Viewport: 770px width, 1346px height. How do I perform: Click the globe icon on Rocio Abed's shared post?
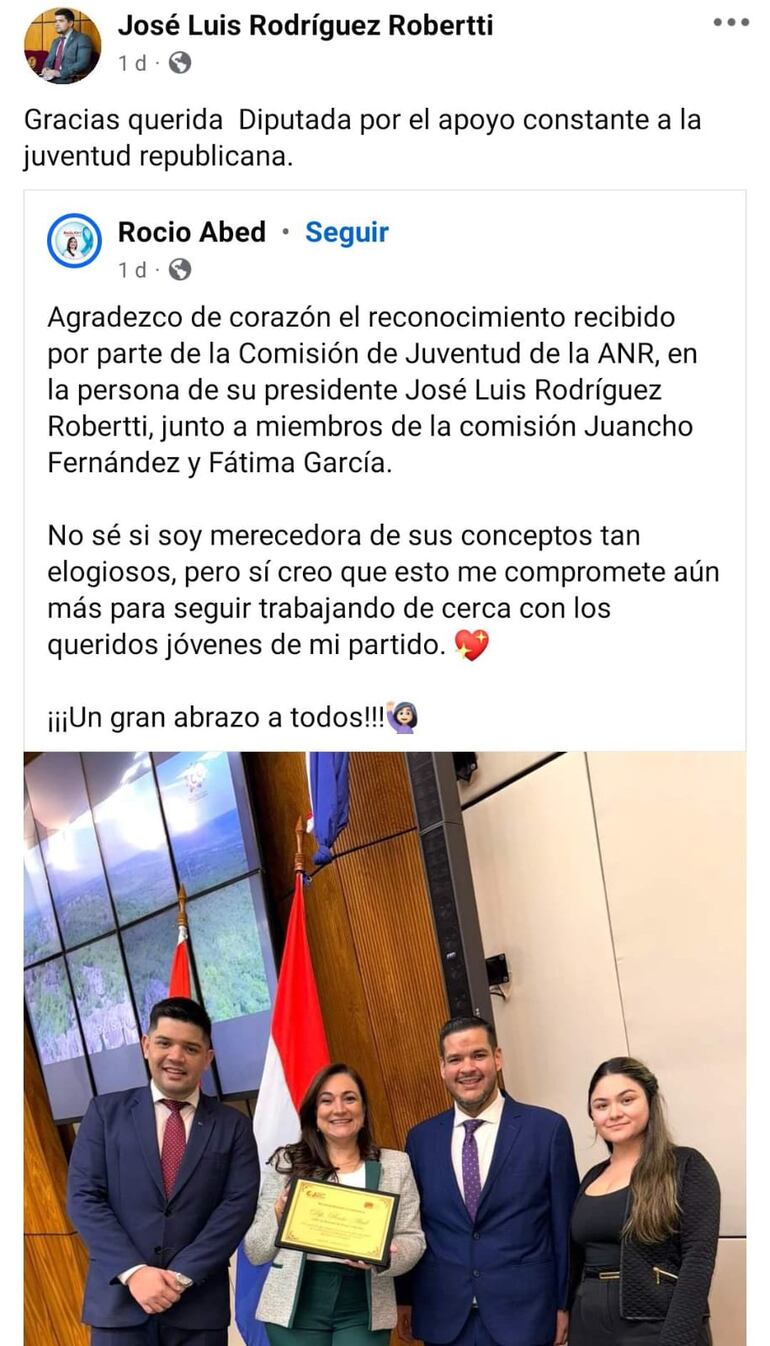click(x=178, y=269)
